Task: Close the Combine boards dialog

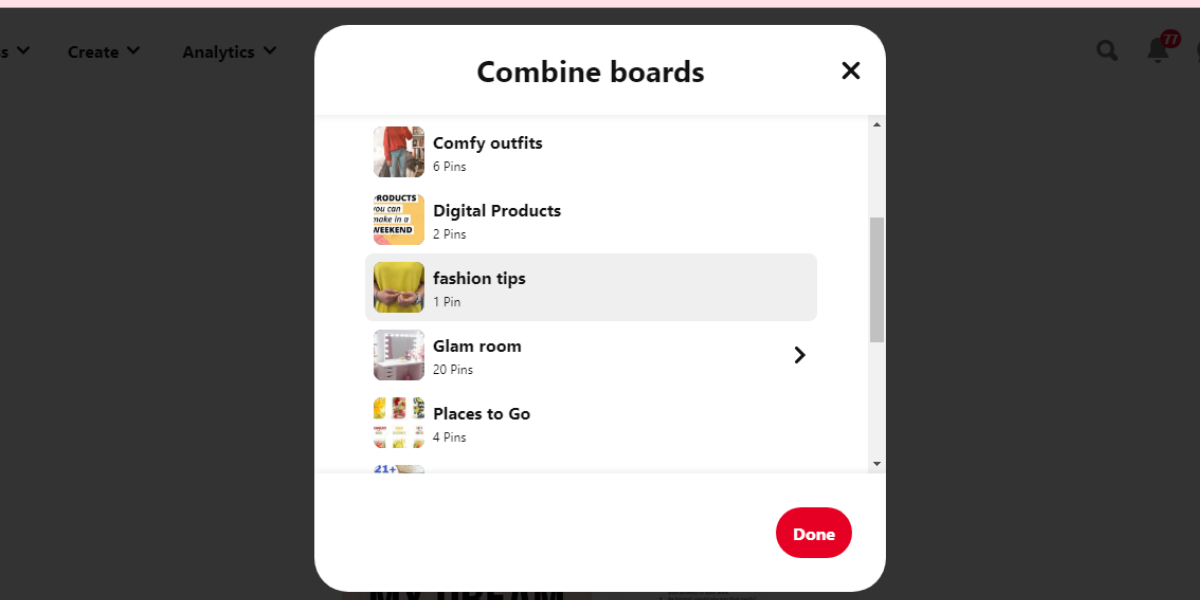Action: coord(850,71)
